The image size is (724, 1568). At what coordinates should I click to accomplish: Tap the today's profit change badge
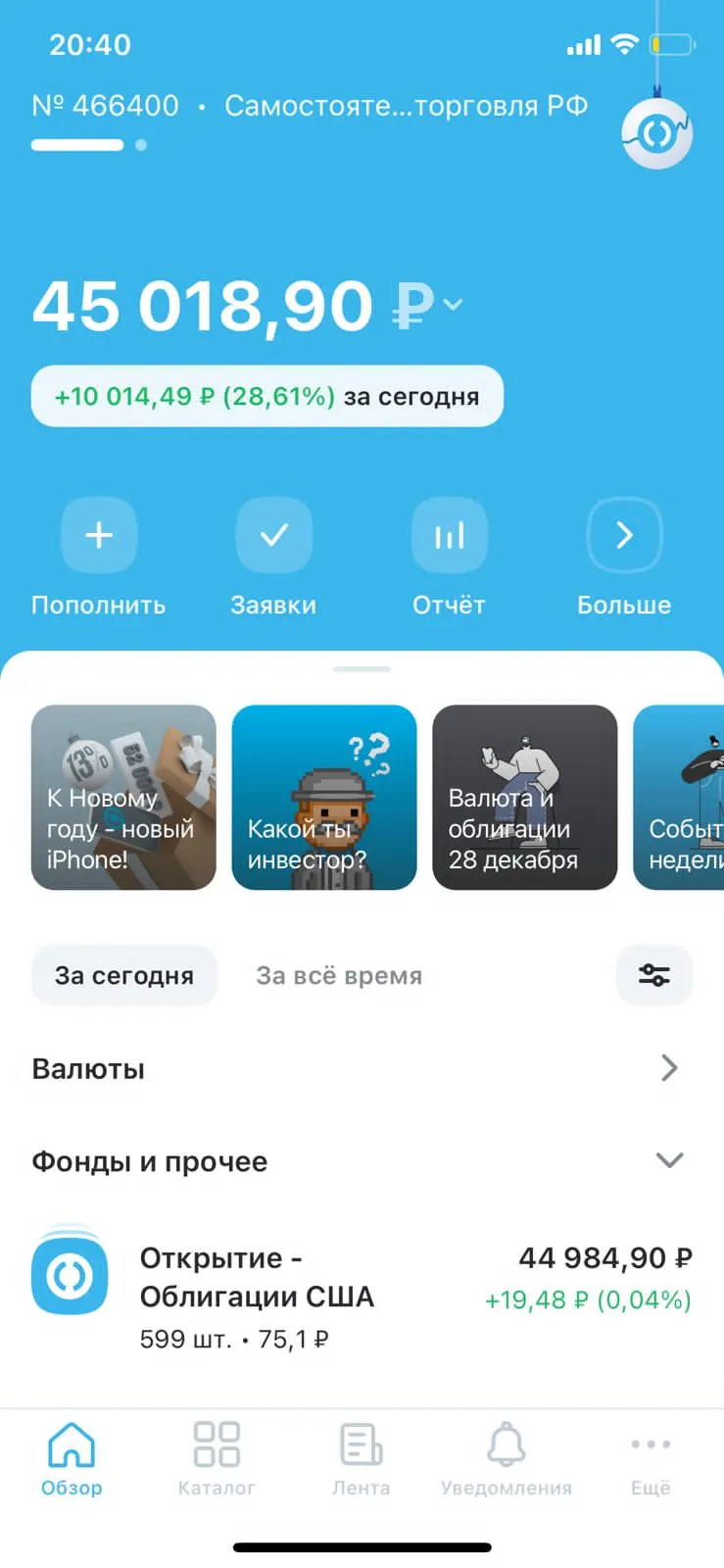[267, 397]
